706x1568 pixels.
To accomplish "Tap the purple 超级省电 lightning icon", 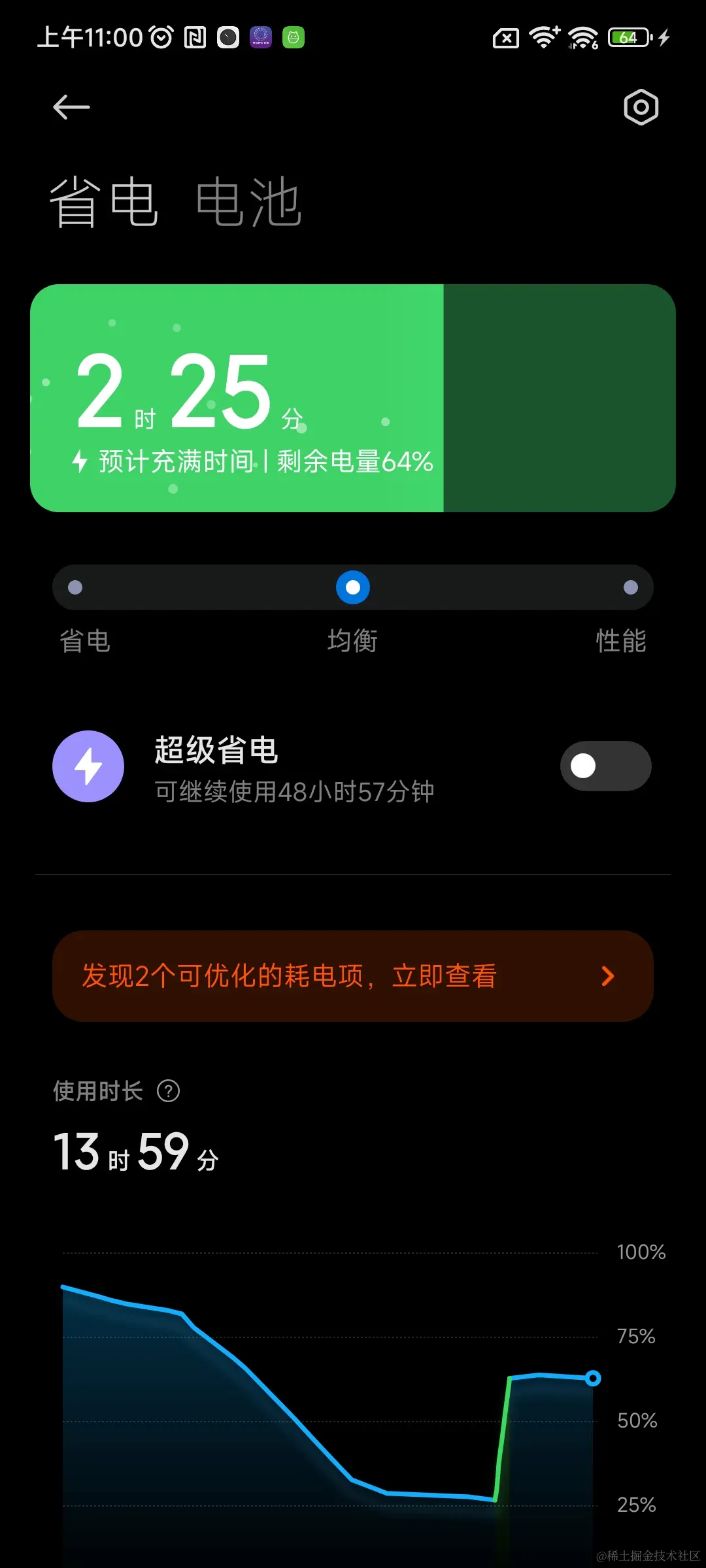I will coord(88,766).
